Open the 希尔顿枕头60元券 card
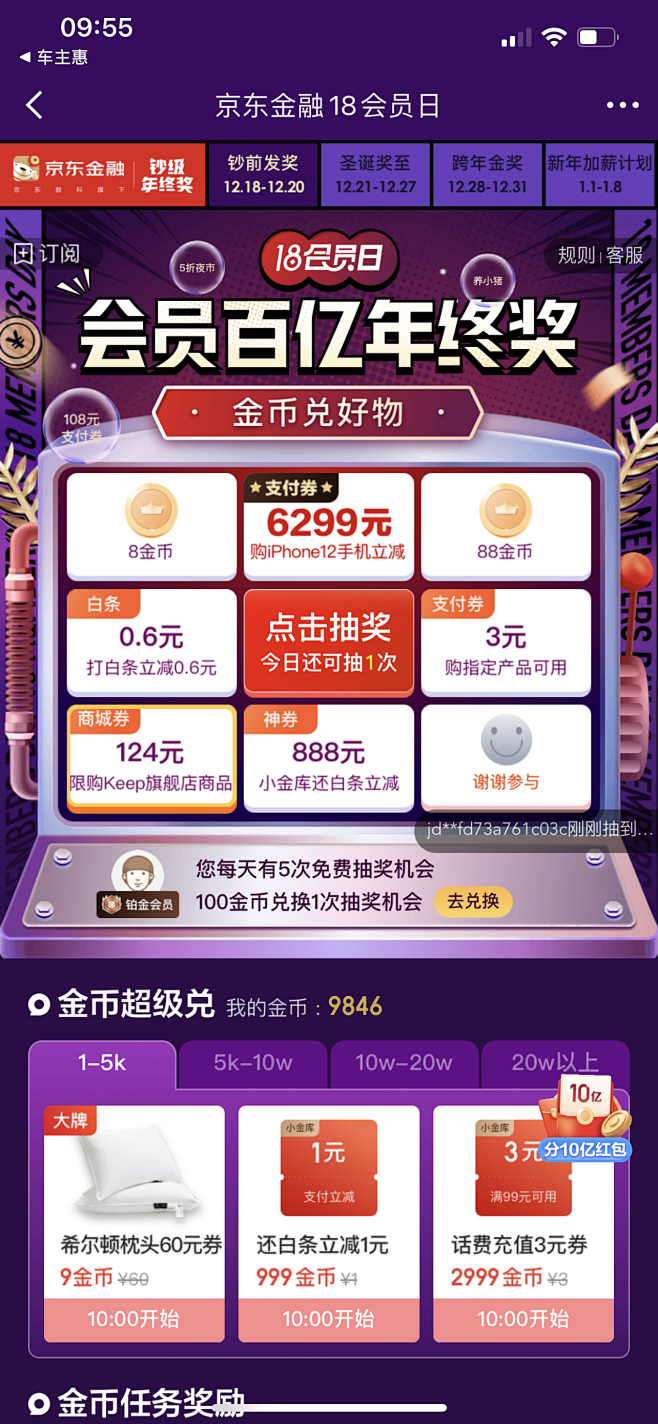This screenshot has width=658, height=1424. click(134, 1223)
